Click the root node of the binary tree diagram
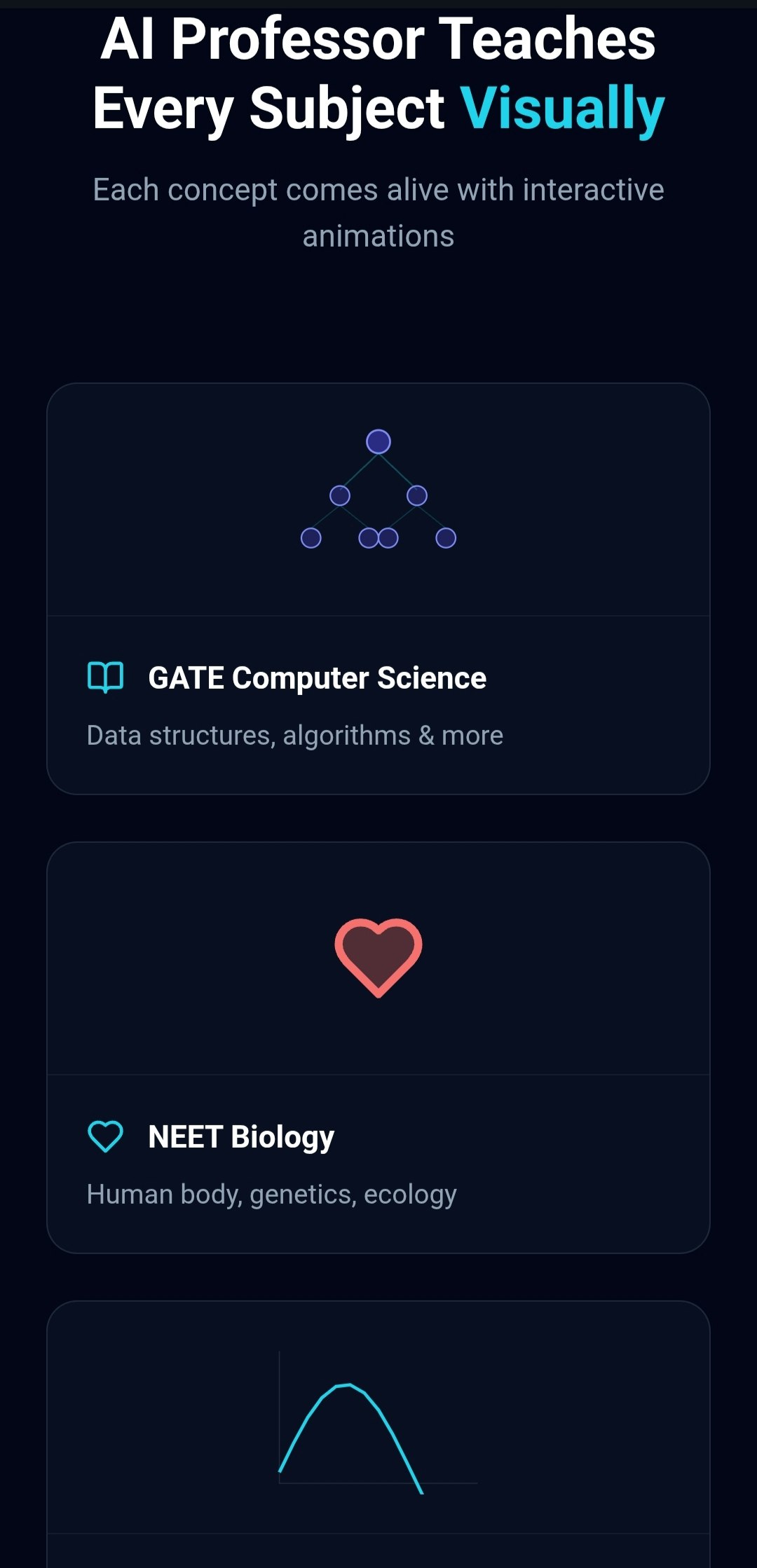The height and width of the screenshot is (1568, 757). pyautogui.click(x=378, y=441)
